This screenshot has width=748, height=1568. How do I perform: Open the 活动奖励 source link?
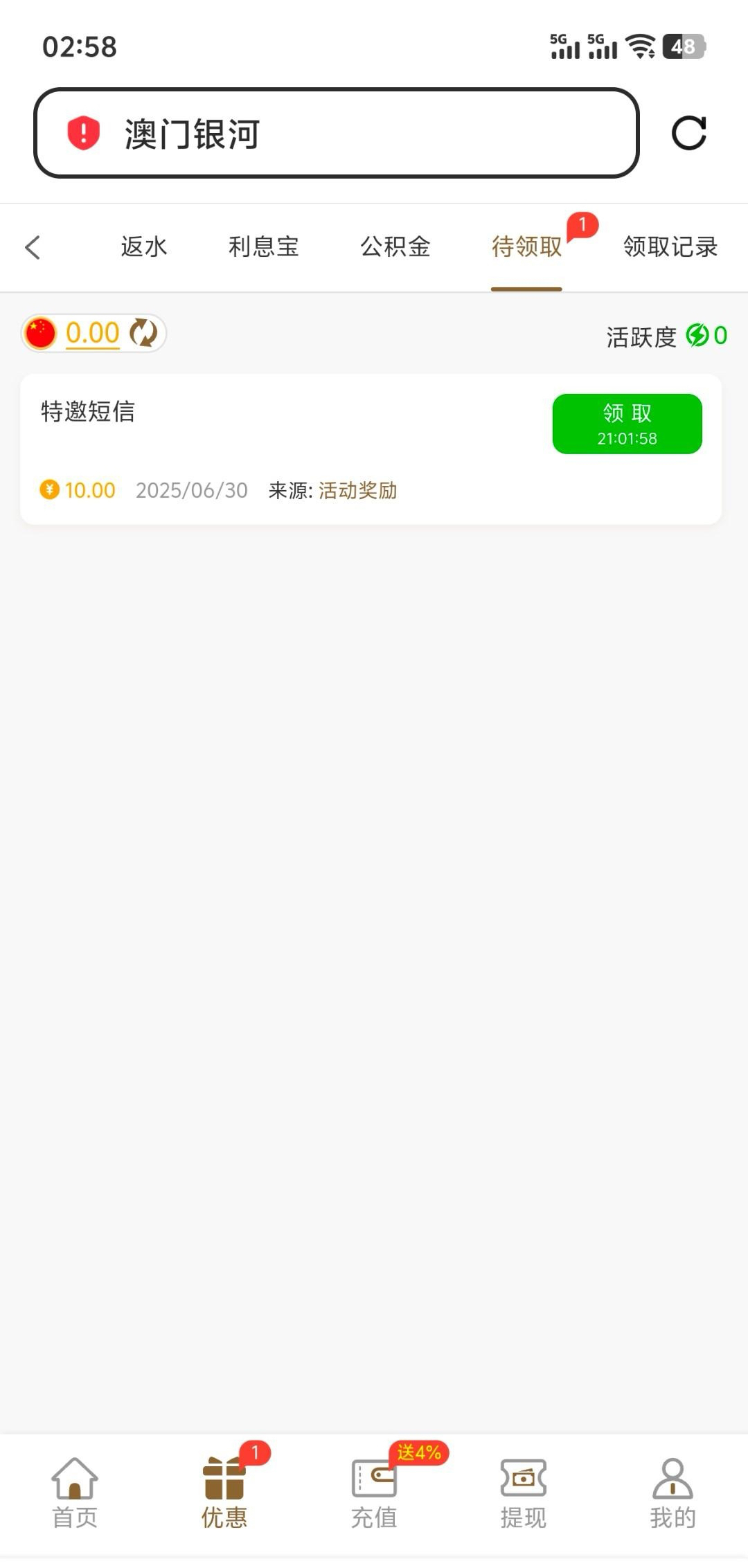pyautogui.click(x=357, y=491)
